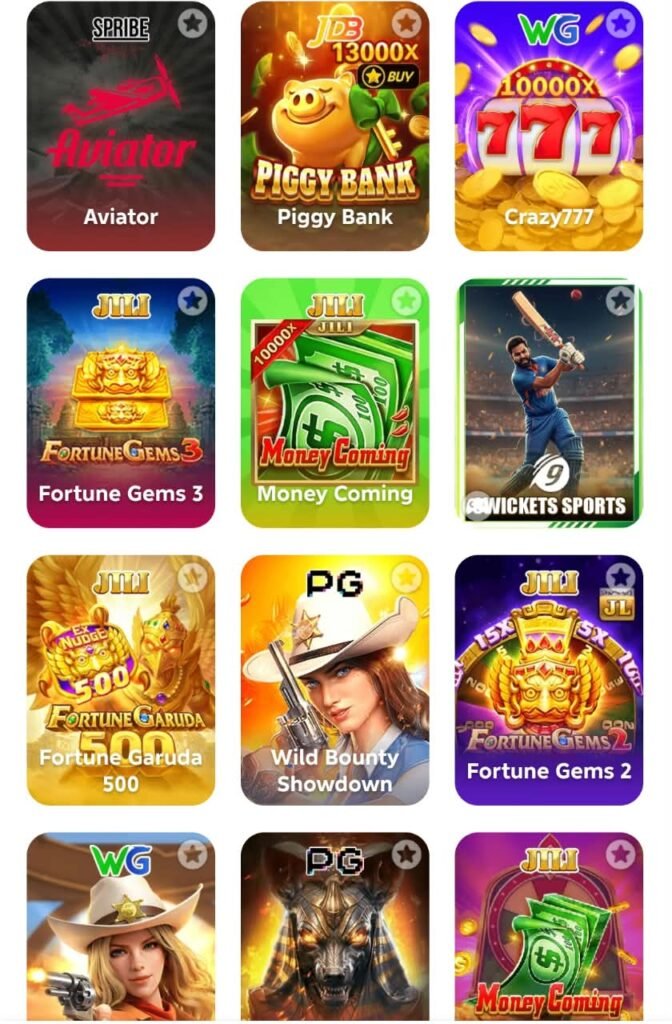Open the Money Coming game card
672x1024 pixels.
tap(335, 403)
